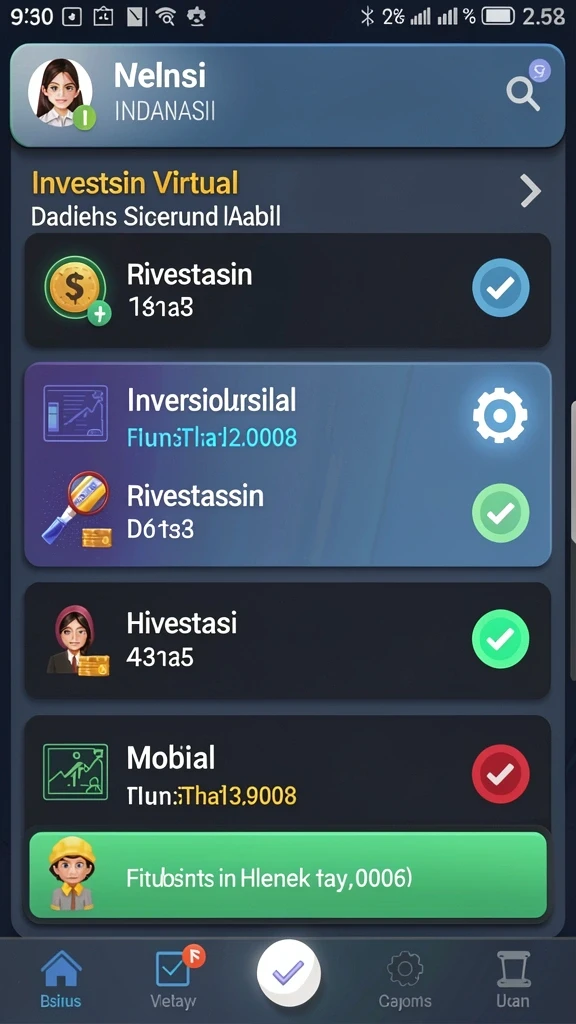Tap the center round check button
This screenshot has height=1024, width=576.
tap(289, 973)
